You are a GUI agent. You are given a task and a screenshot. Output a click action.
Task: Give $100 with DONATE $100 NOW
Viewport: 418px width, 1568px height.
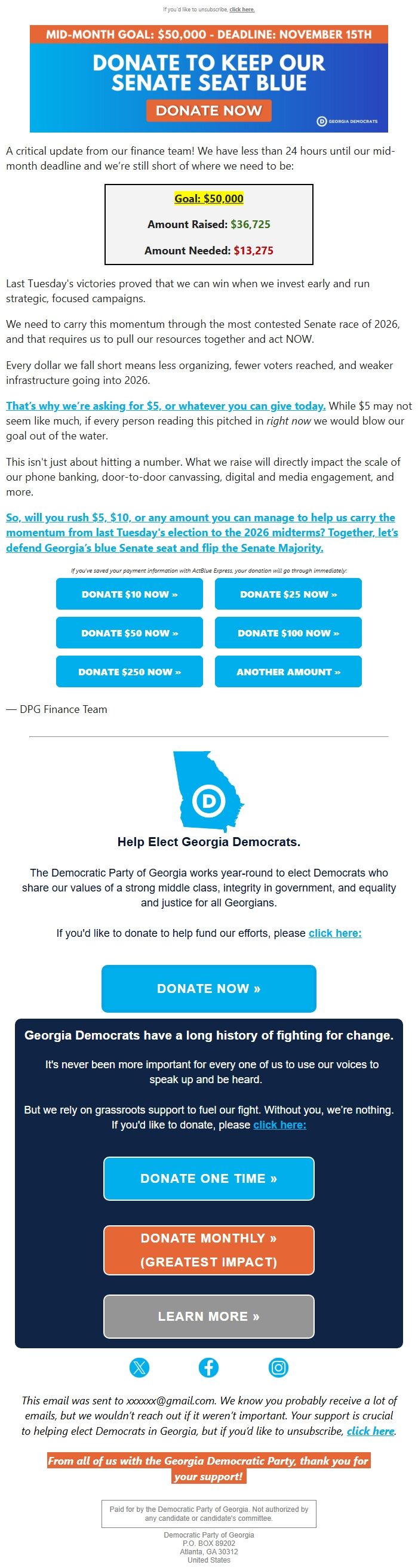pos(288,633)
